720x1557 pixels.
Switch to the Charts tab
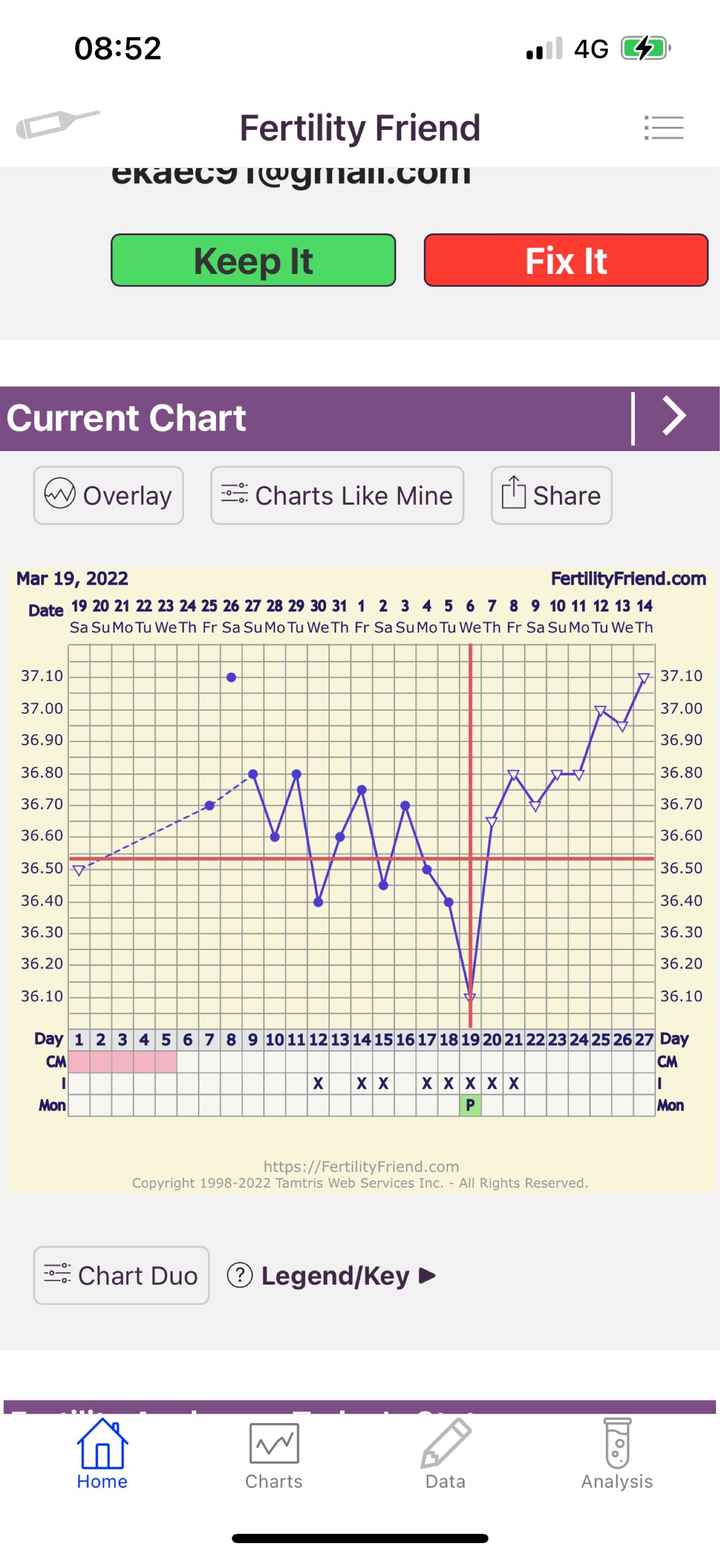(273, 1455)
